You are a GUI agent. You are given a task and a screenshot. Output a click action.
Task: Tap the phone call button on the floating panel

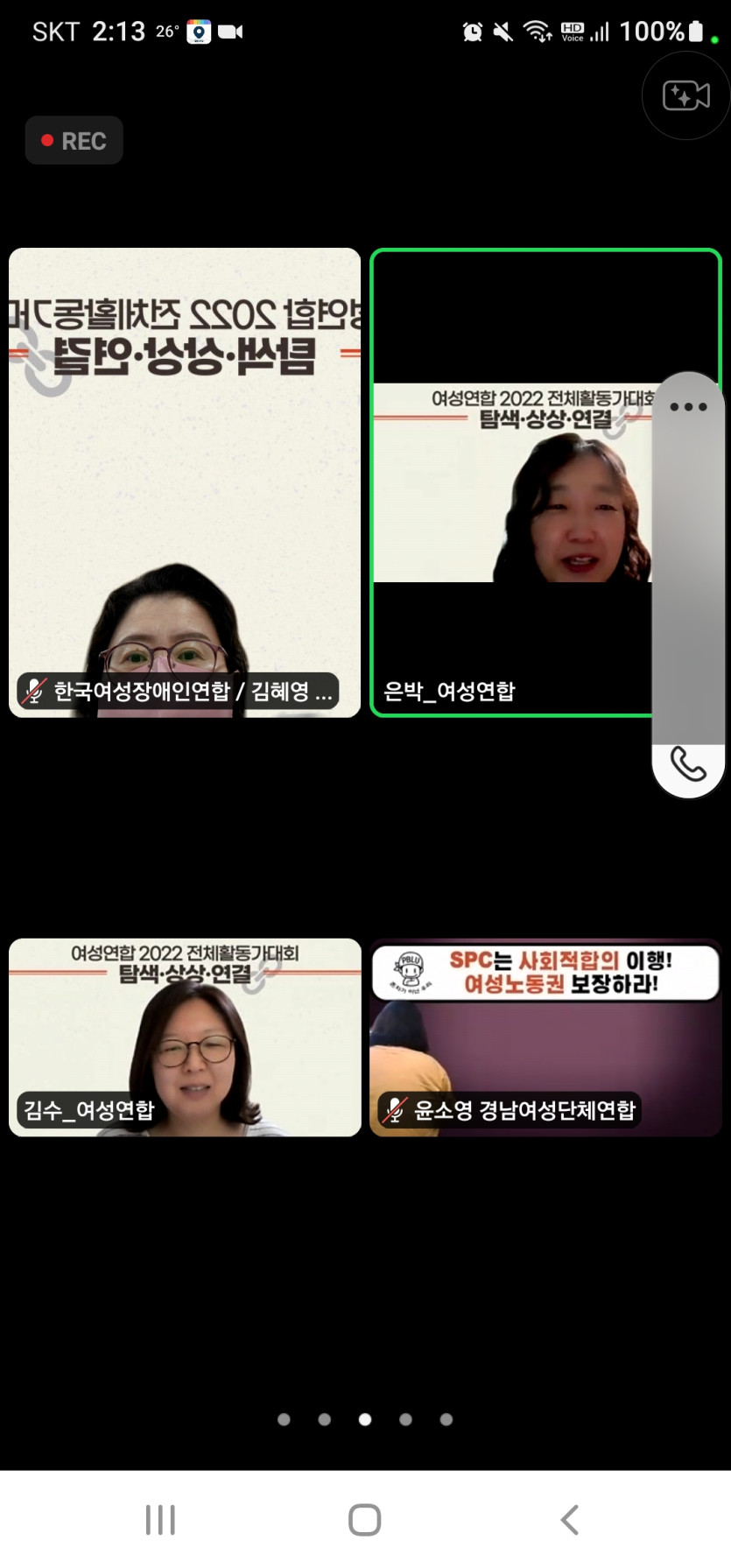point(688,763)
